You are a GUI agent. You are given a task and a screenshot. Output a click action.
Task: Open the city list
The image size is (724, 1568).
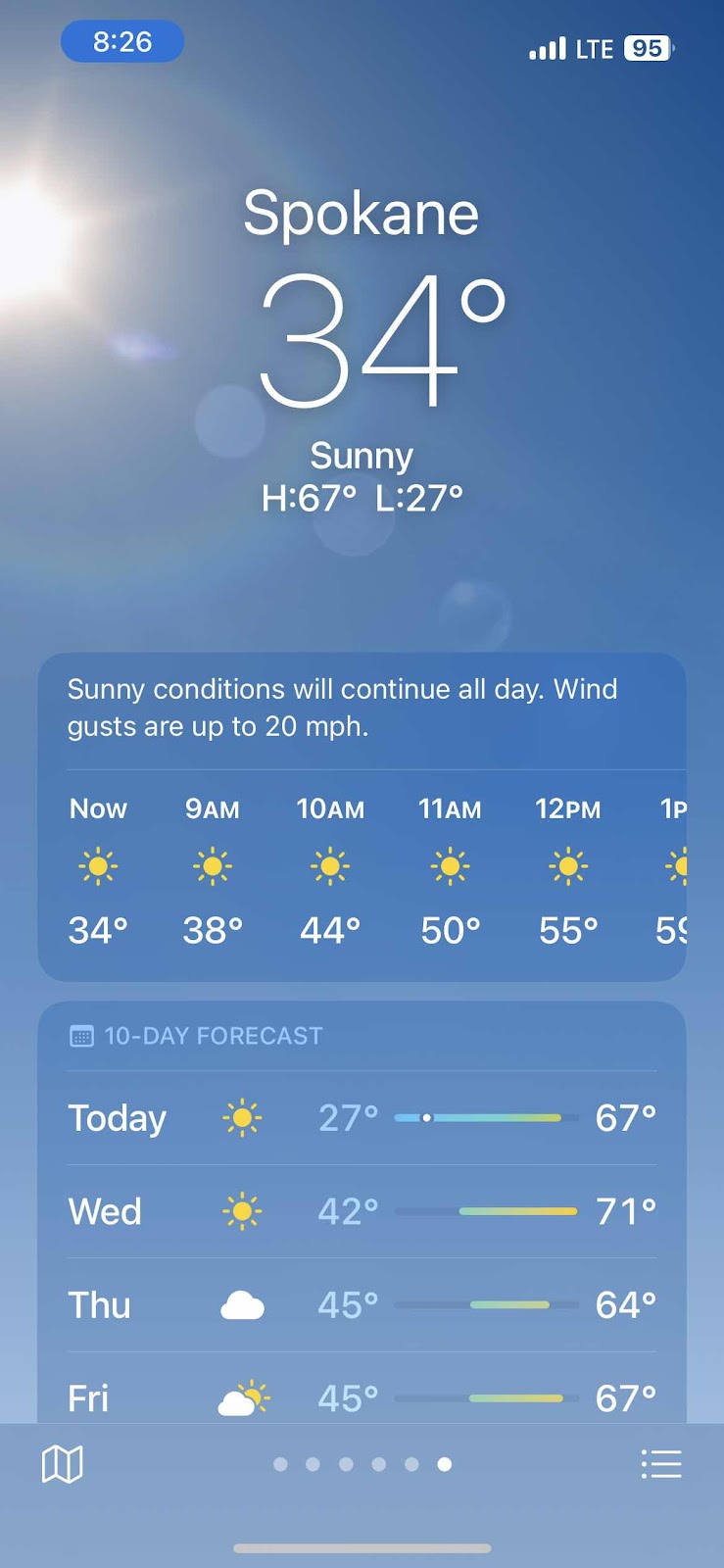(661, 1464)
